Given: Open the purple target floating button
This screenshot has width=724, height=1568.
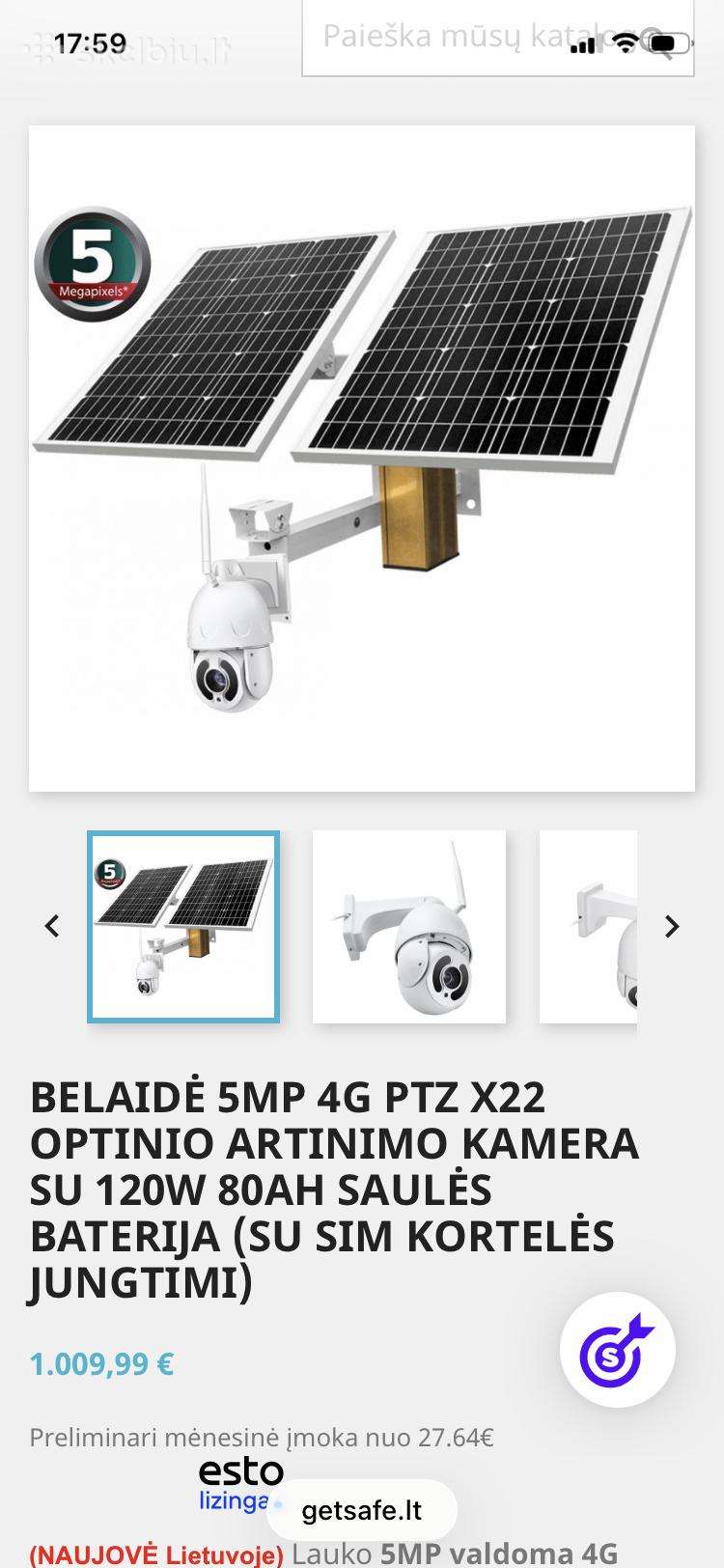Looking at the screenshot, I should point(618,1349).
